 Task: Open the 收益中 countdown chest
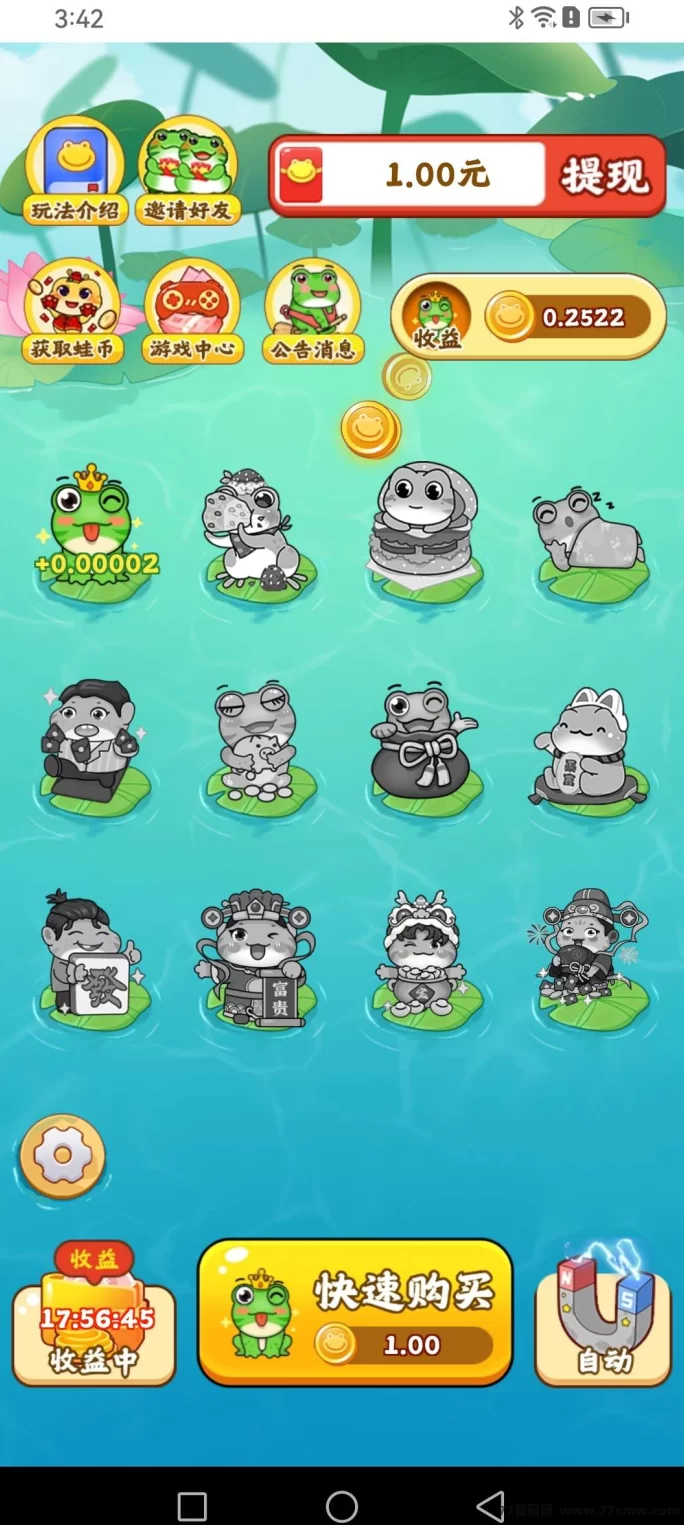(94, 1320)
